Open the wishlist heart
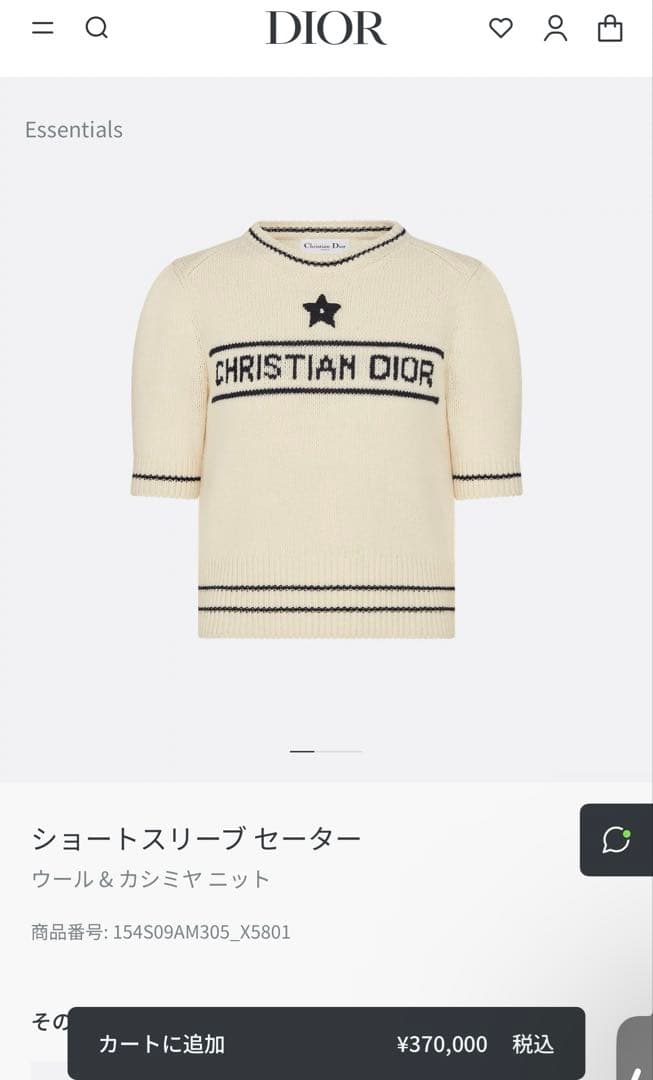 (501, 28)
